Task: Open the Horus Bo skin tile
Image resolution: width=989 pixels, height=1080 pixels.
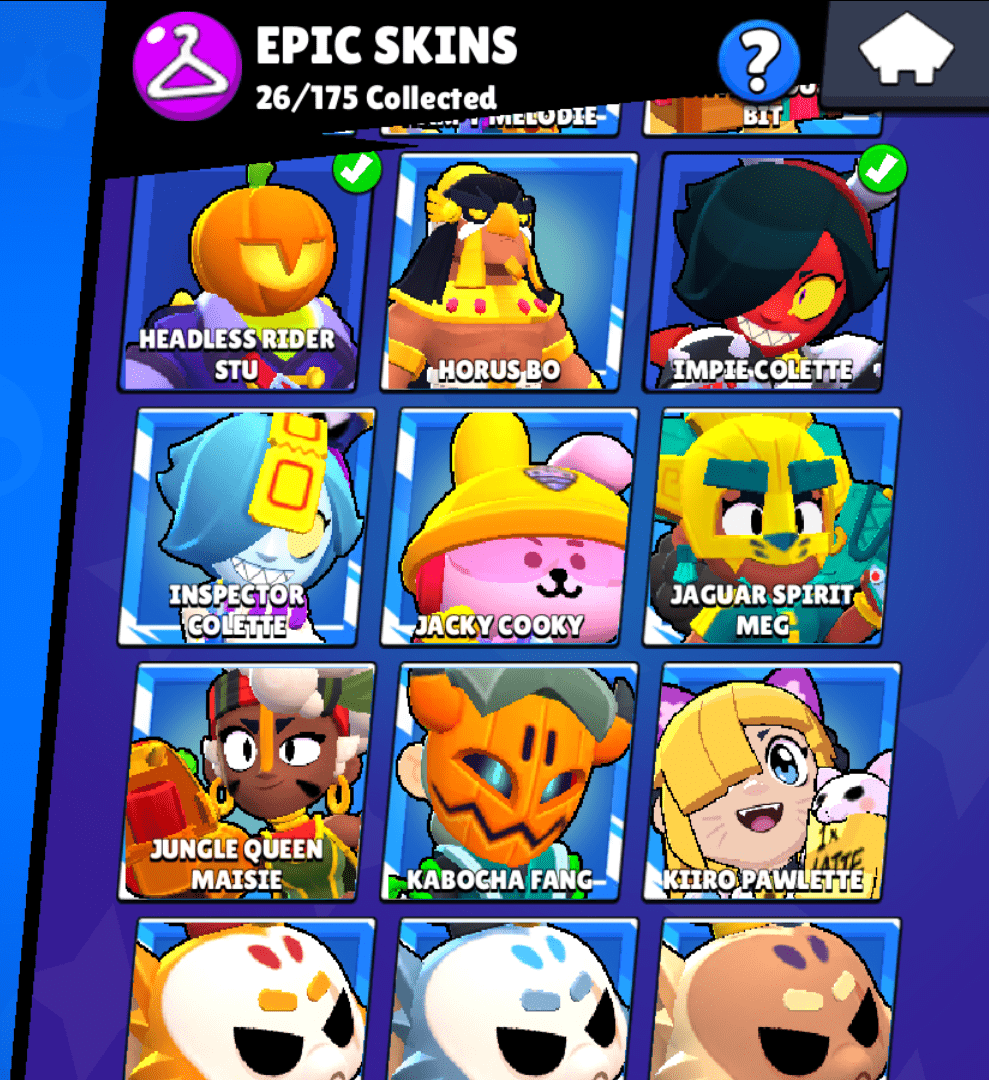Action: [x=510, y=272]
